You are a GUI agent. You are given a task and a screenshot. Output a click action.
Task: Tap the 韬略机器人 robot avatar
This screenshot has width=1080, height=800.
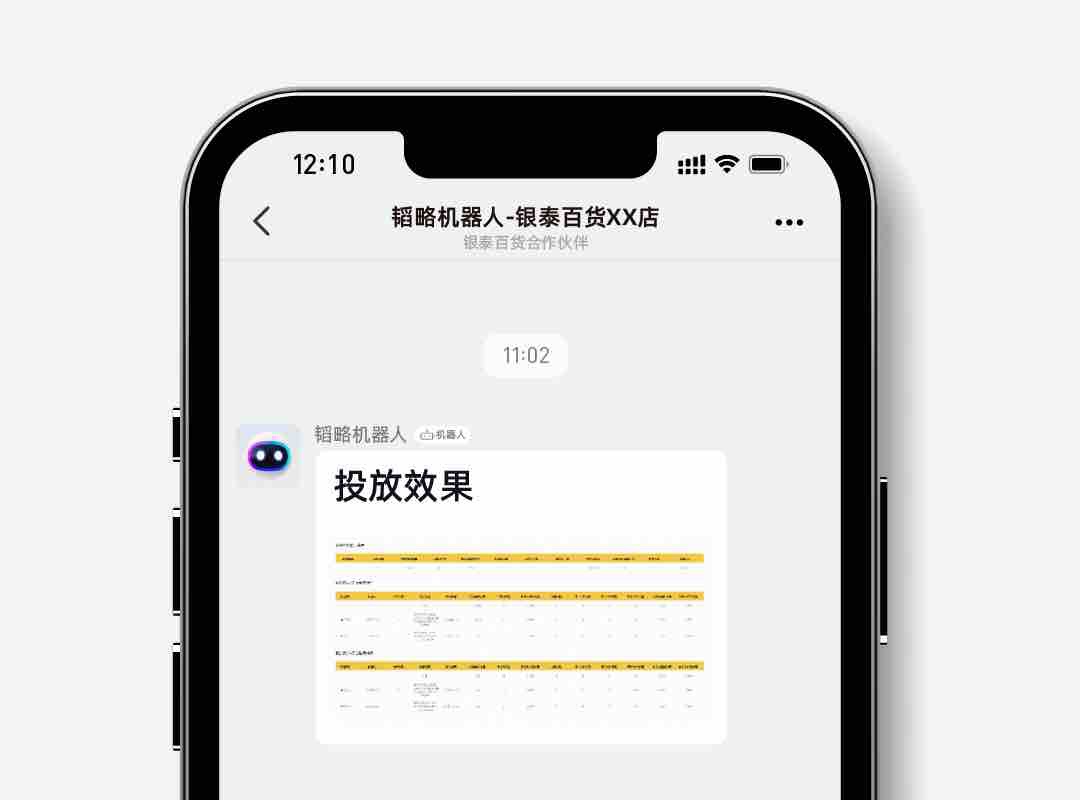pyautogui.click(x=268, y=456)
